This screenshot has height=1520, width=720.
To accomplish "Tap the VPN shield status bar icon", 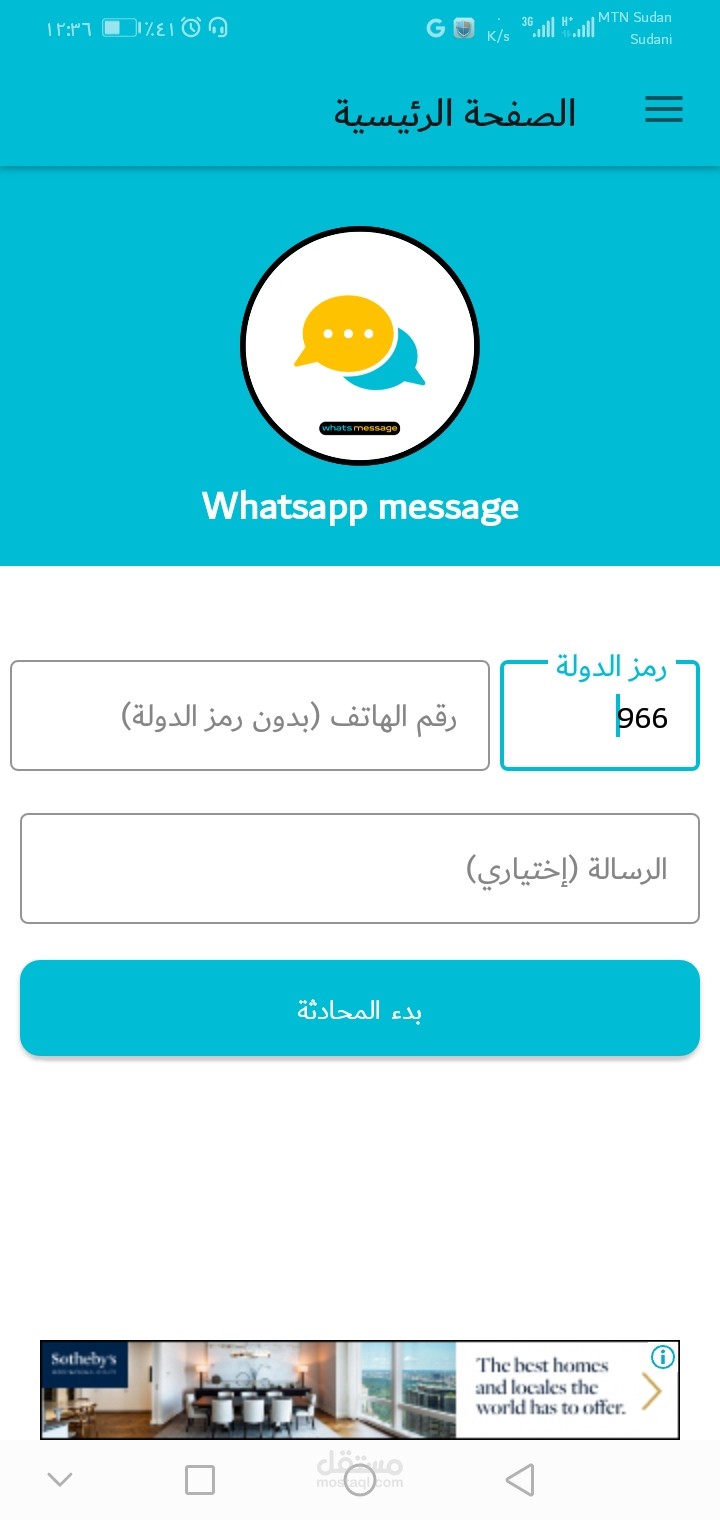I will click(463, 27).
